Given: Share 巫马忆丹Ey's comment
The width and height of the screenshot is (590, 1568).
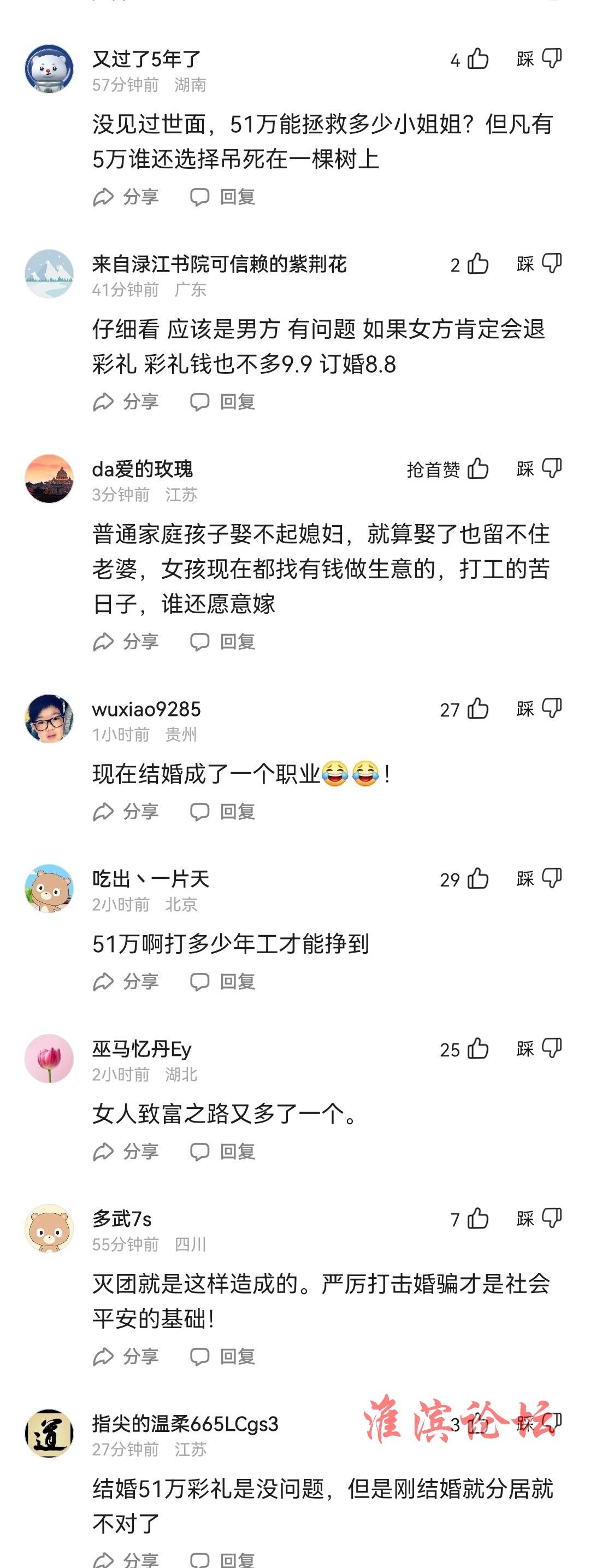Looking at the screenshot, I should [126, 1151].
